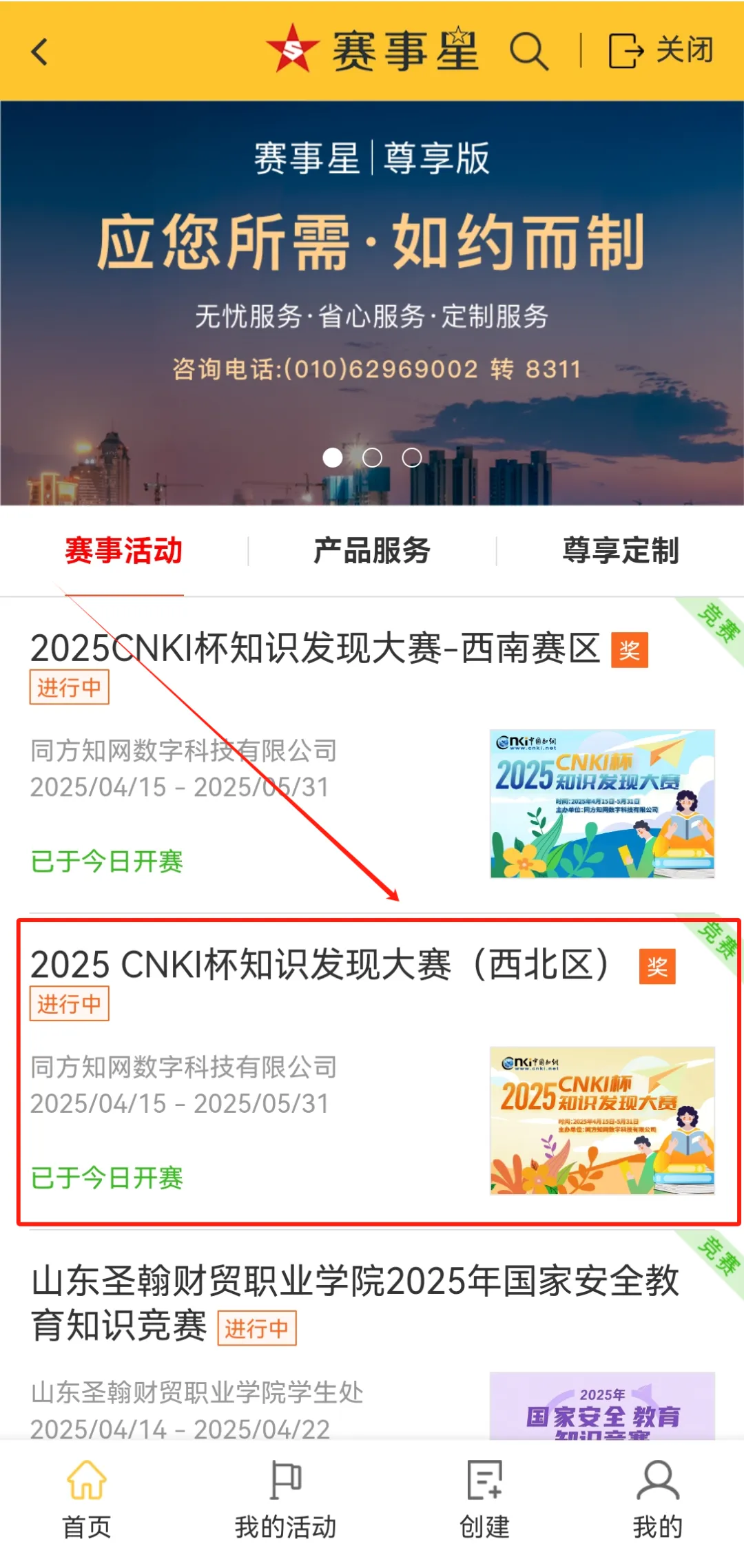The height and width of the screenshot is (1568, 744).
Task: Go to the 首页 home tab
Action: click(x=87, y=1498)
